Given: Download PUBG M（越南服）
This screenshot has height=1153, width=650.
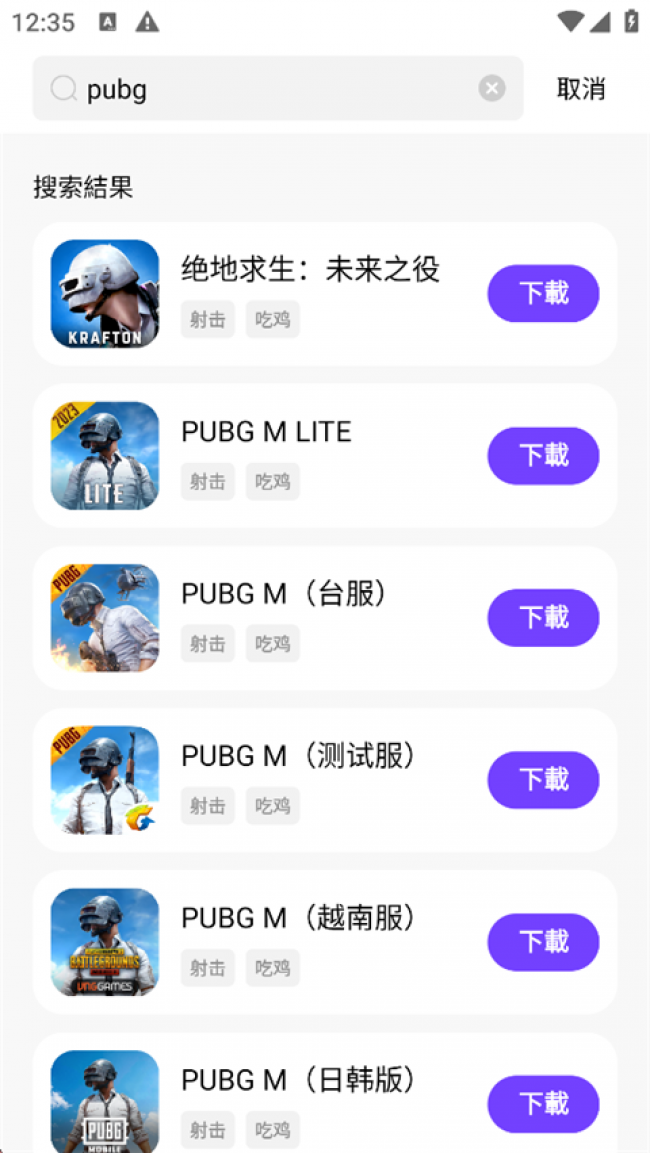Looking at the screenshot, I should 543,942.
